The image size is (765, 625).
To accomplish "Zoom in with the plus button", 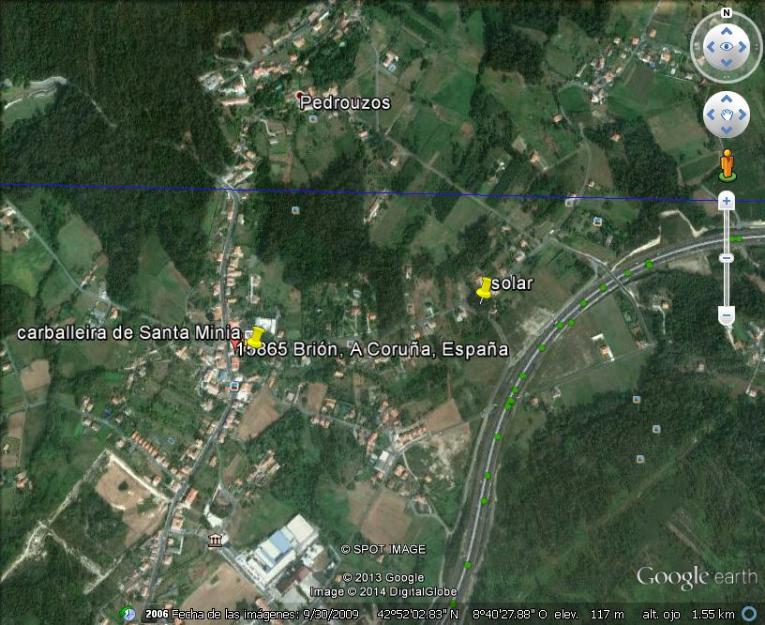I will pyautogui.click(x=727, y=201).
